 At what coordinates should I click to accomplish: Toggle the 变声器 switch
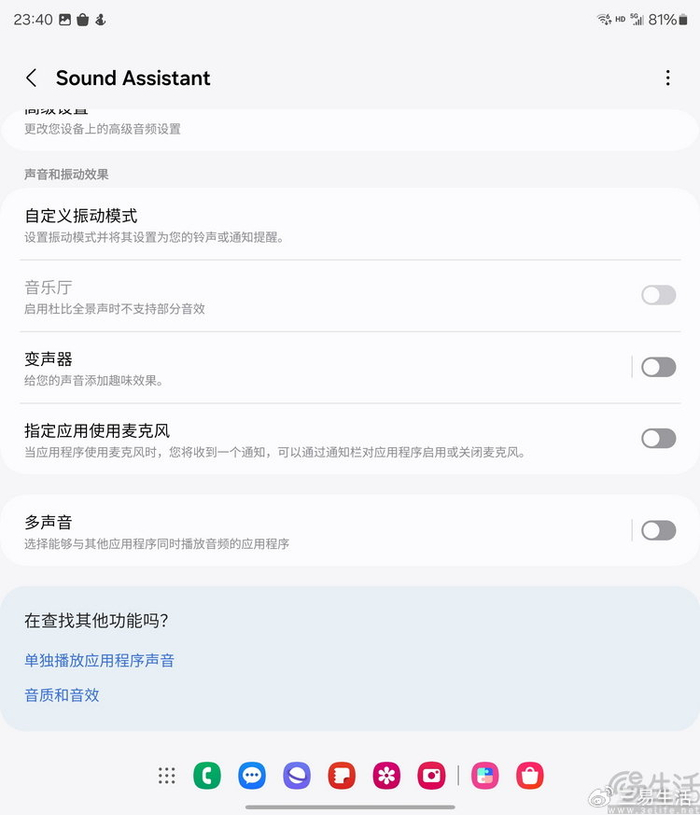pyautogui.click(x=658, y=367)
